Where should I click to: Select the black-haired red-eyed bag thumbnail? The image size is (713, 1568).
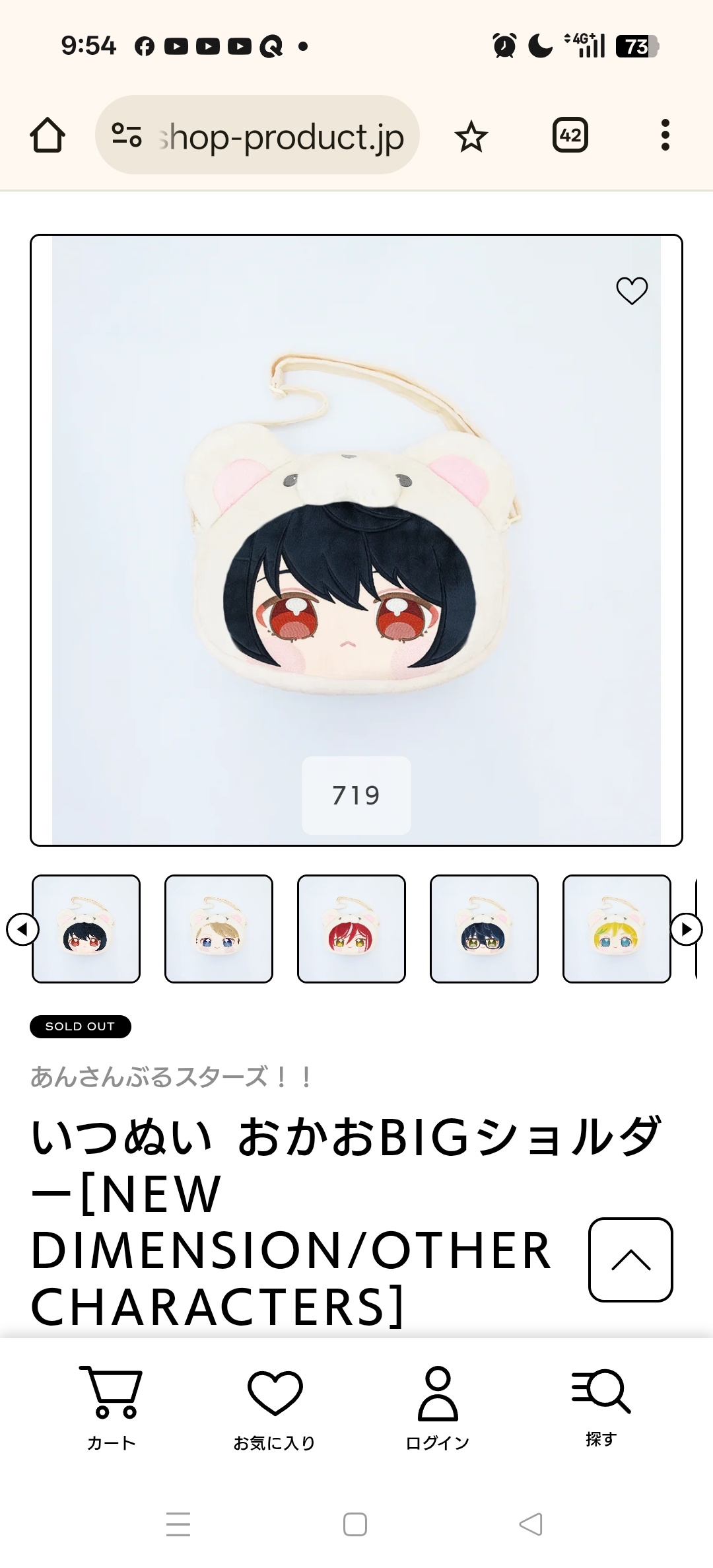(x=86, y=929)
